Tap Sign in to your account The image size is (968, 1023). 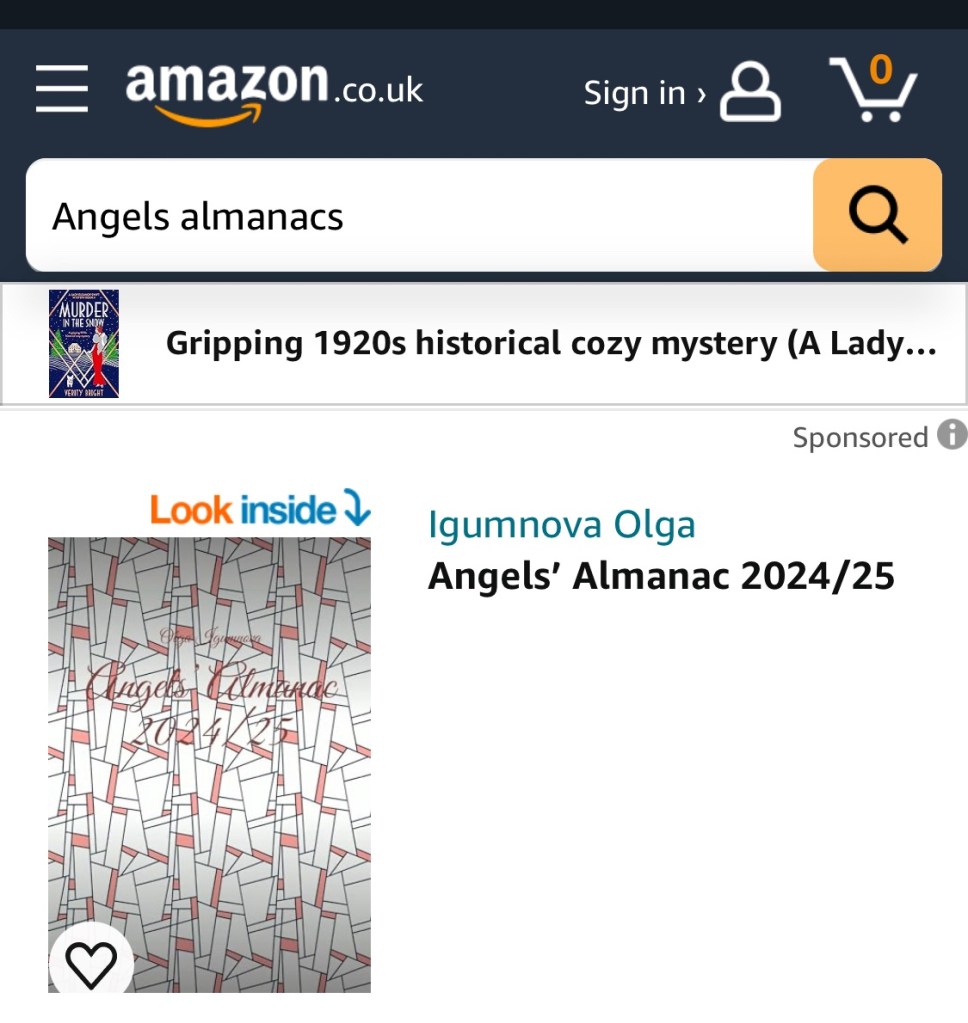tap(680, 92)
